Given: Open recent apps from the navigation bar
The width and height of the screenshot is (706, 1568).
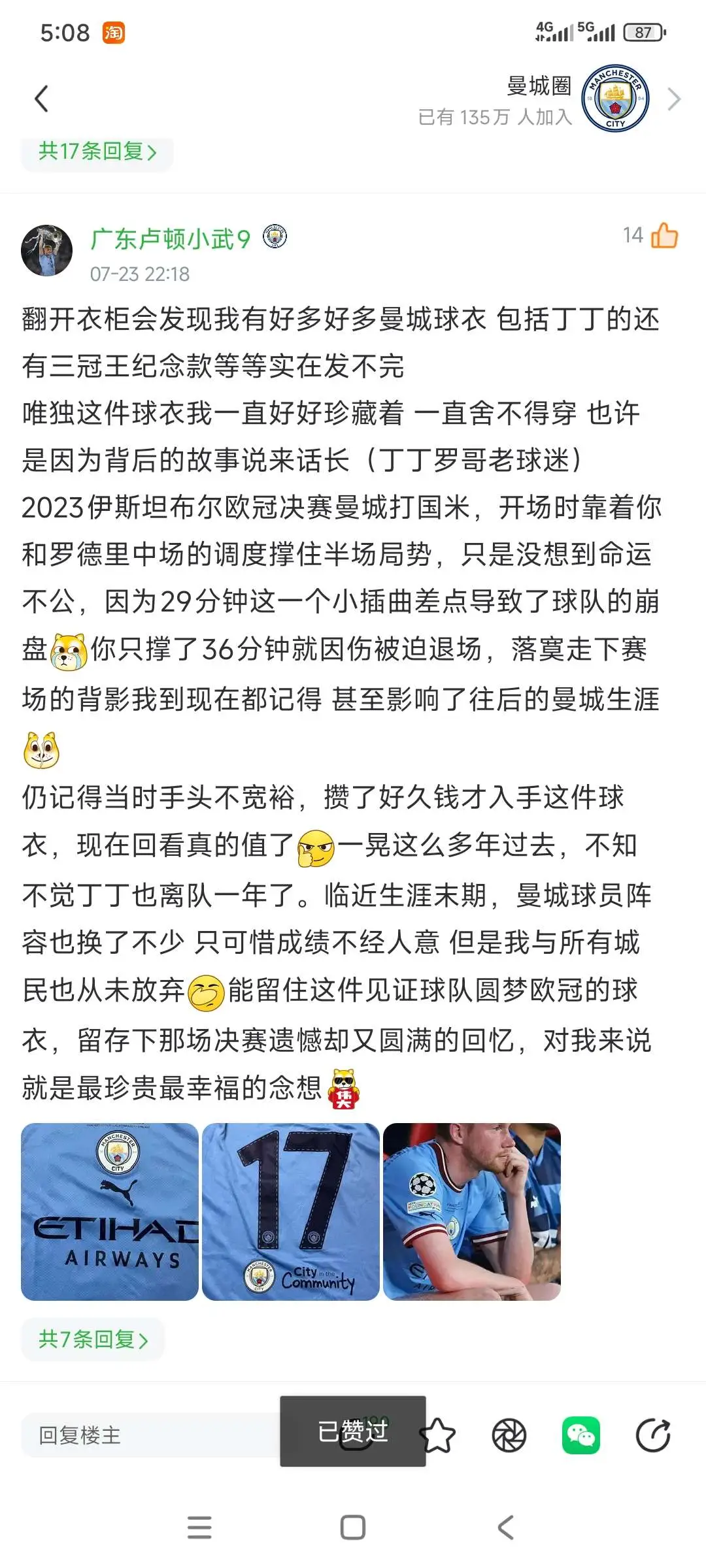Looking at the screenshot, I should (199, 1527).
